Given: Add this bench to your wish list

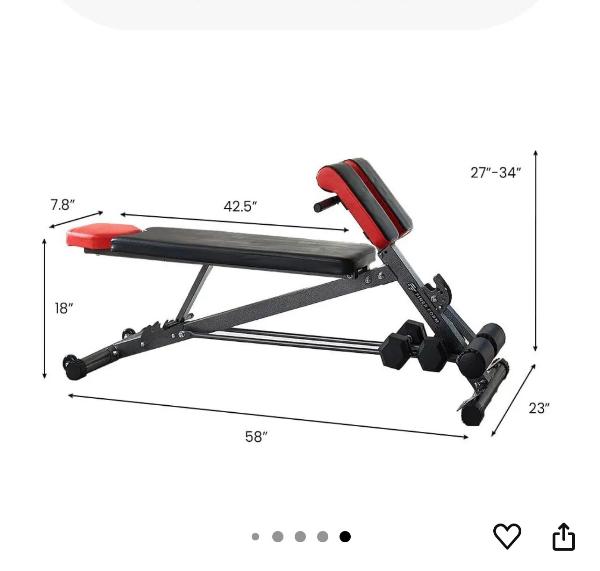Looking at the screenshot, I should [x=507, y=536].
